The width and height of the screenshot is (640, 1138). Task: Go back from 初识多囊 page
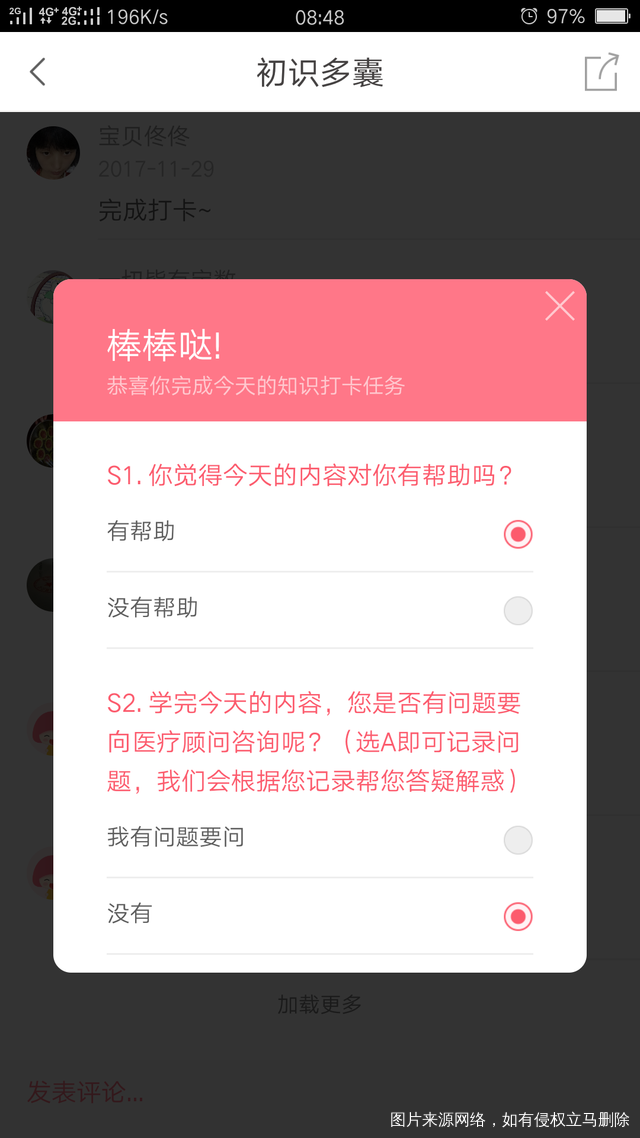point(38,72)
